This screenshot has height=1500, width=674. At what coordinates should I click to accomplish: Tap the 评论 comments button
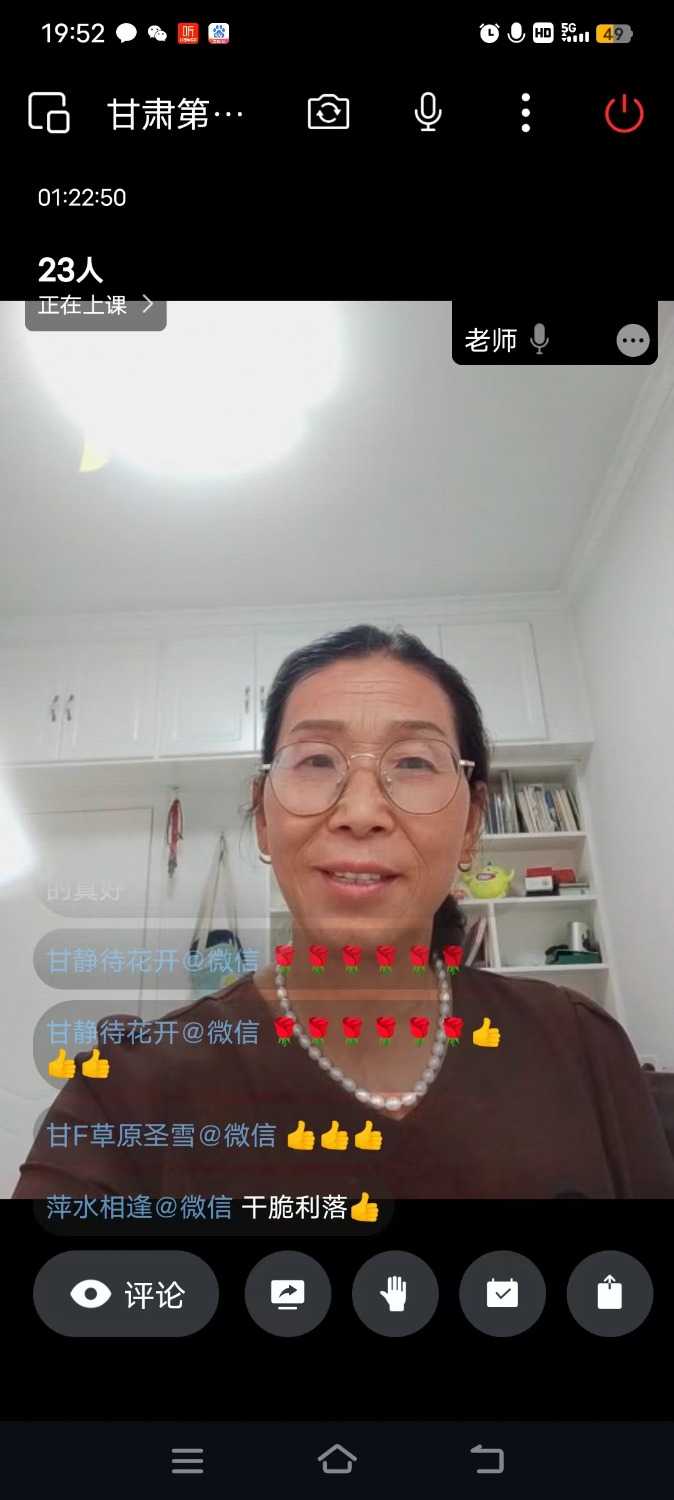126,1294
